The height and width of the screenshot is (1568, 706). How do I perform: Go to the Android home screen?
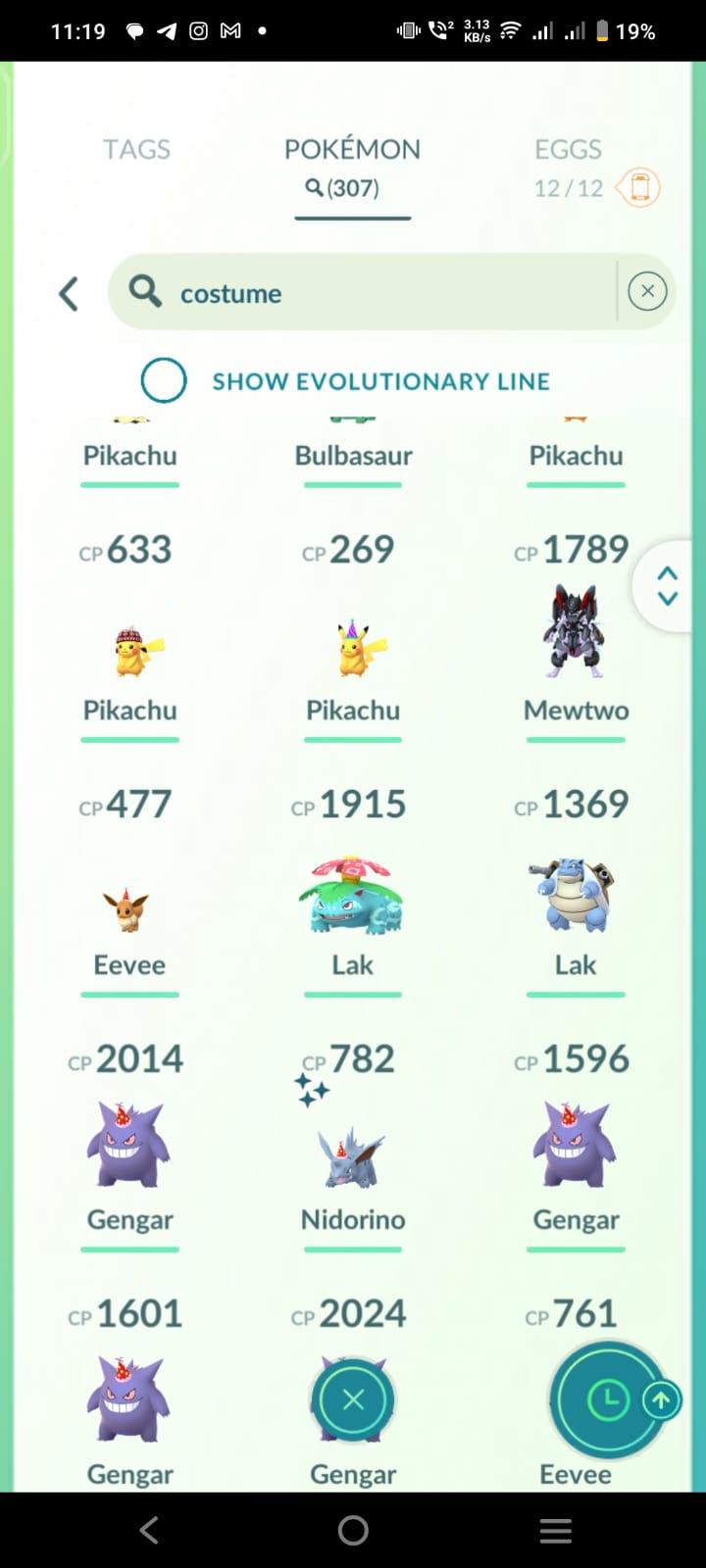tap(353, 1530)
